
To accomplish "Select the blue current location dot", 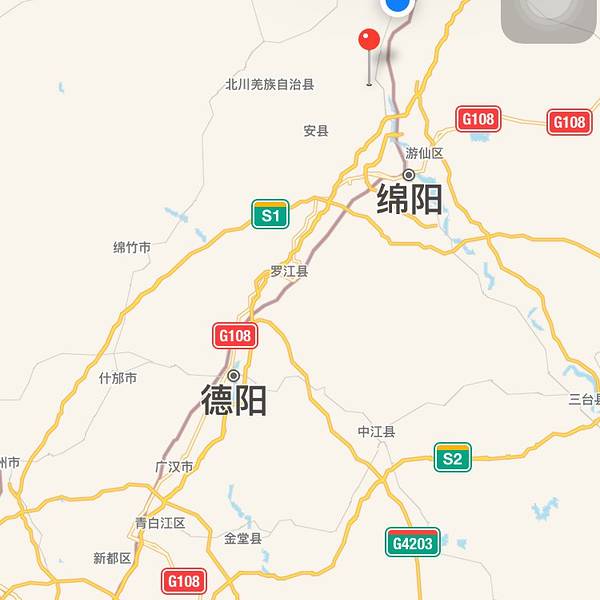I will point(397,6).
